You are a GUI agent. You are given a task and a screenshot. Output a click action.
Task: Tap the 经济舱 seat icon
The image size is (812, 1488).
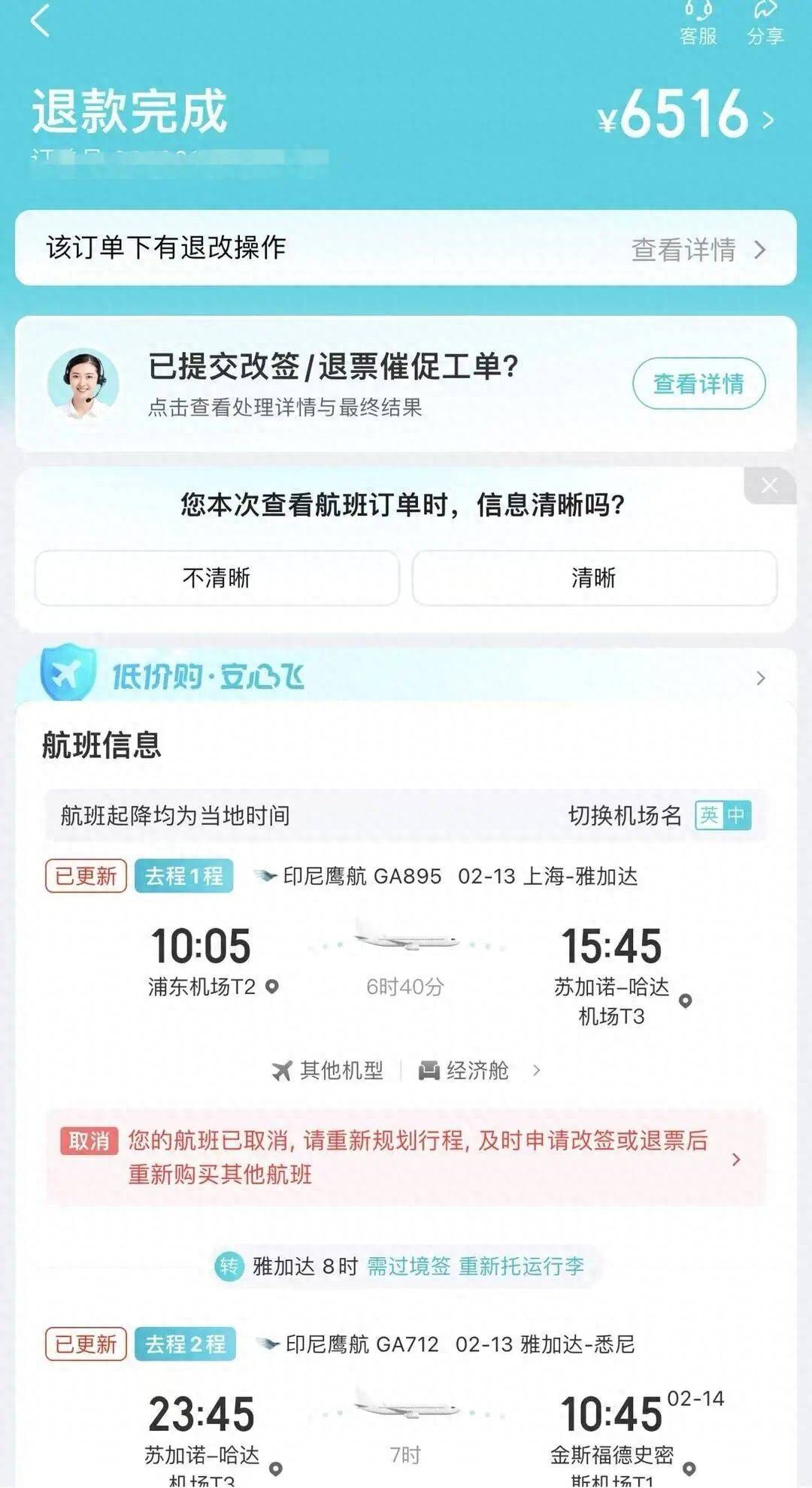point(429,1071)
